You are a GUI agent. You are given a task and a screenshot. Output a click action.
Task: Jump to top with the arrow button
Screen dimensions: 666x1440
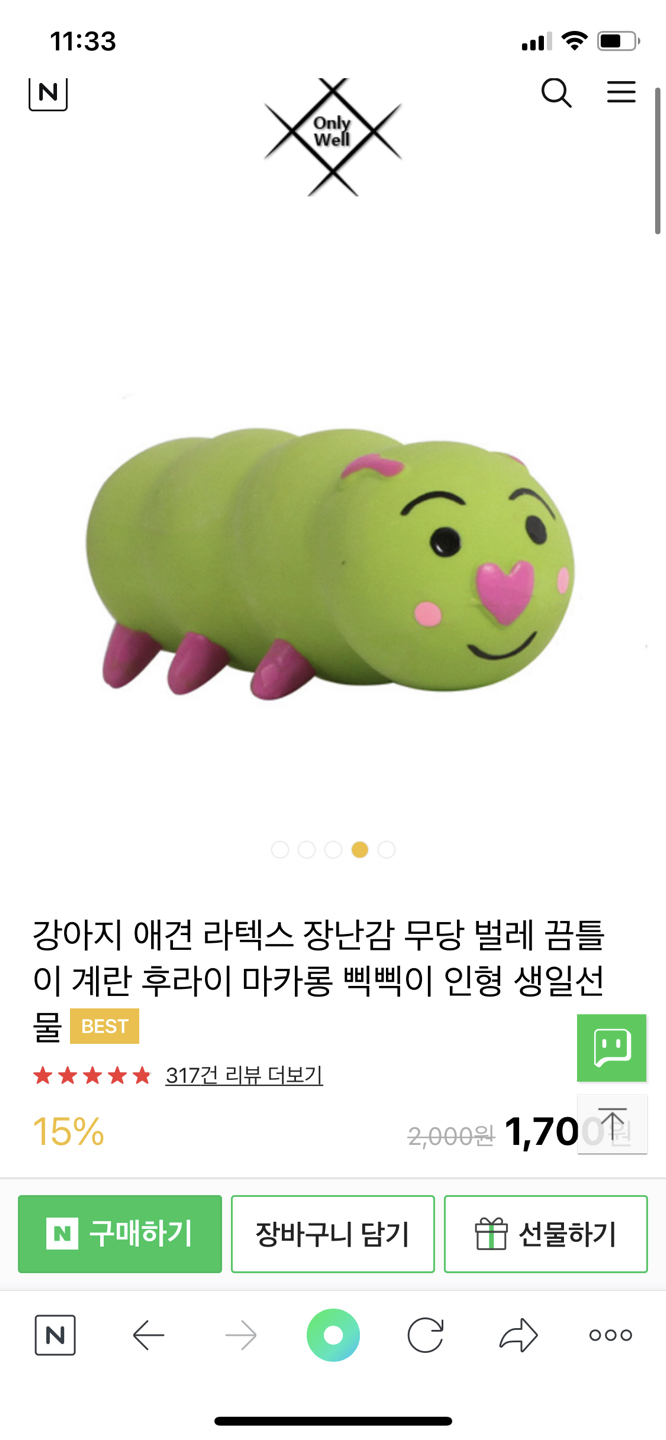pos(611,1125)
